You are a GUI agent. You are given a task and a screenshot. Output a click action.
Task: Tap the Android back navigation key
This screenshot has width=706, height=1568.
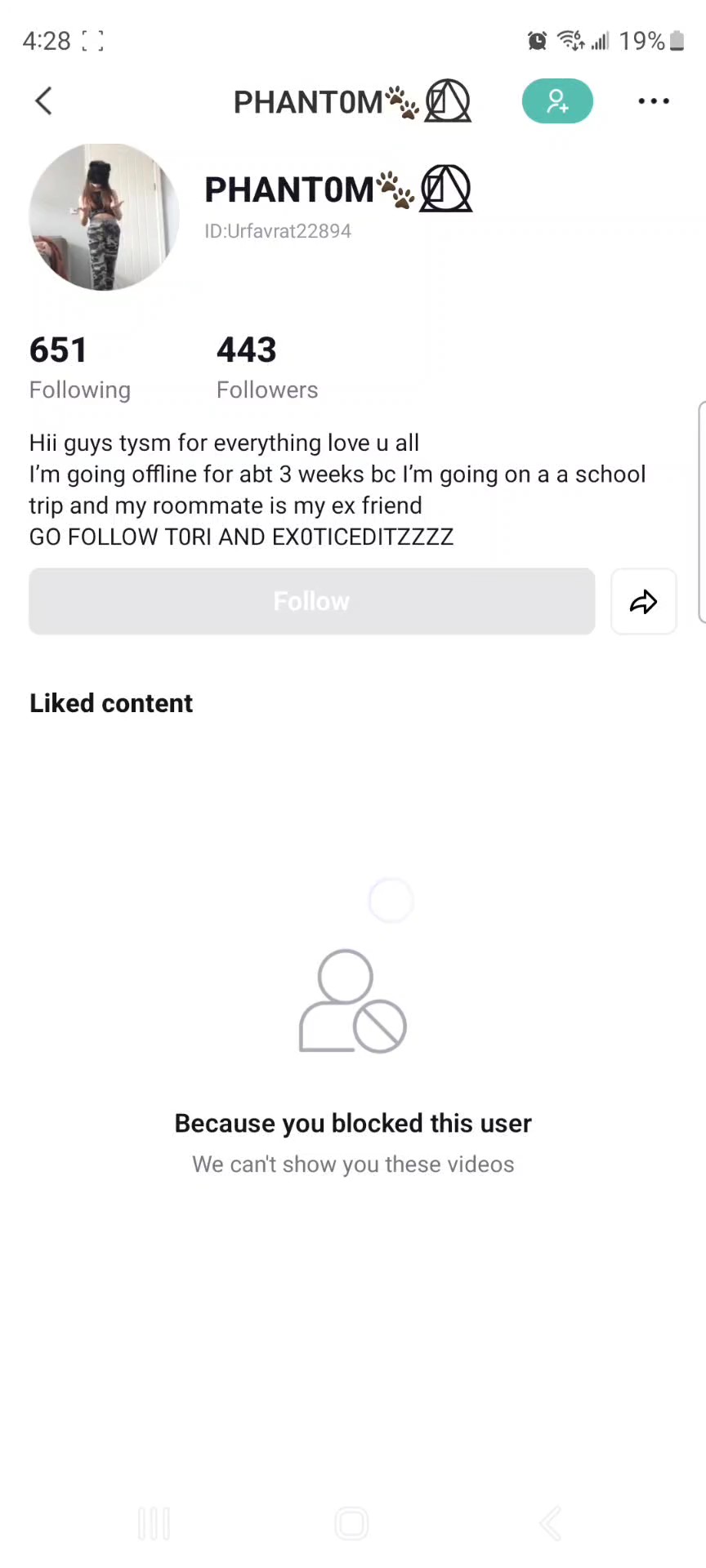pyautogui.click(x=550, y=1522)
